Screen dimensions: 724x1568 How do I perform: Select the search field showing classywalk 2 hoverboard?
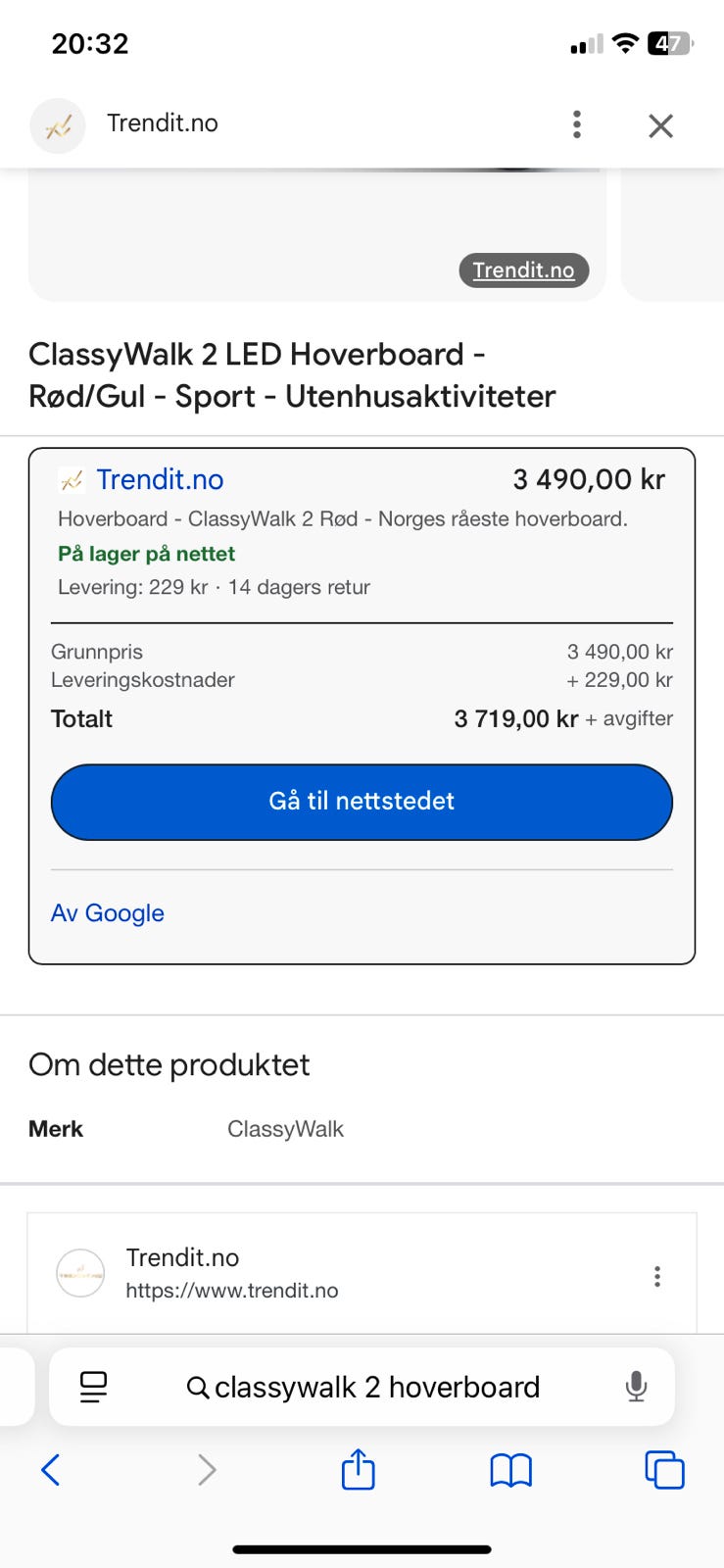pos(379,1386)
